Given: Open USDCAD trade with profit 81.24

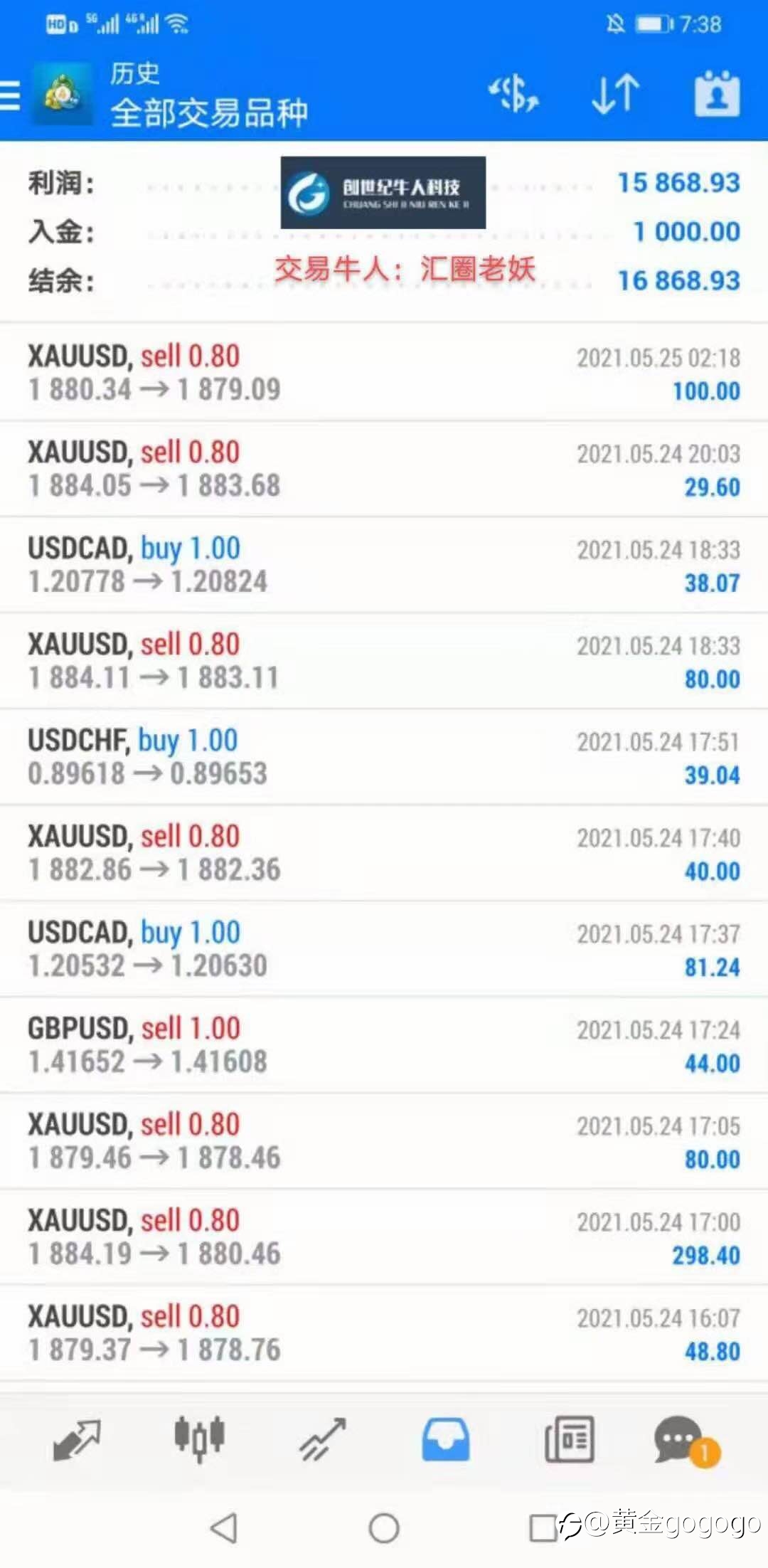Looking at the screenshot, I should 384,949.
